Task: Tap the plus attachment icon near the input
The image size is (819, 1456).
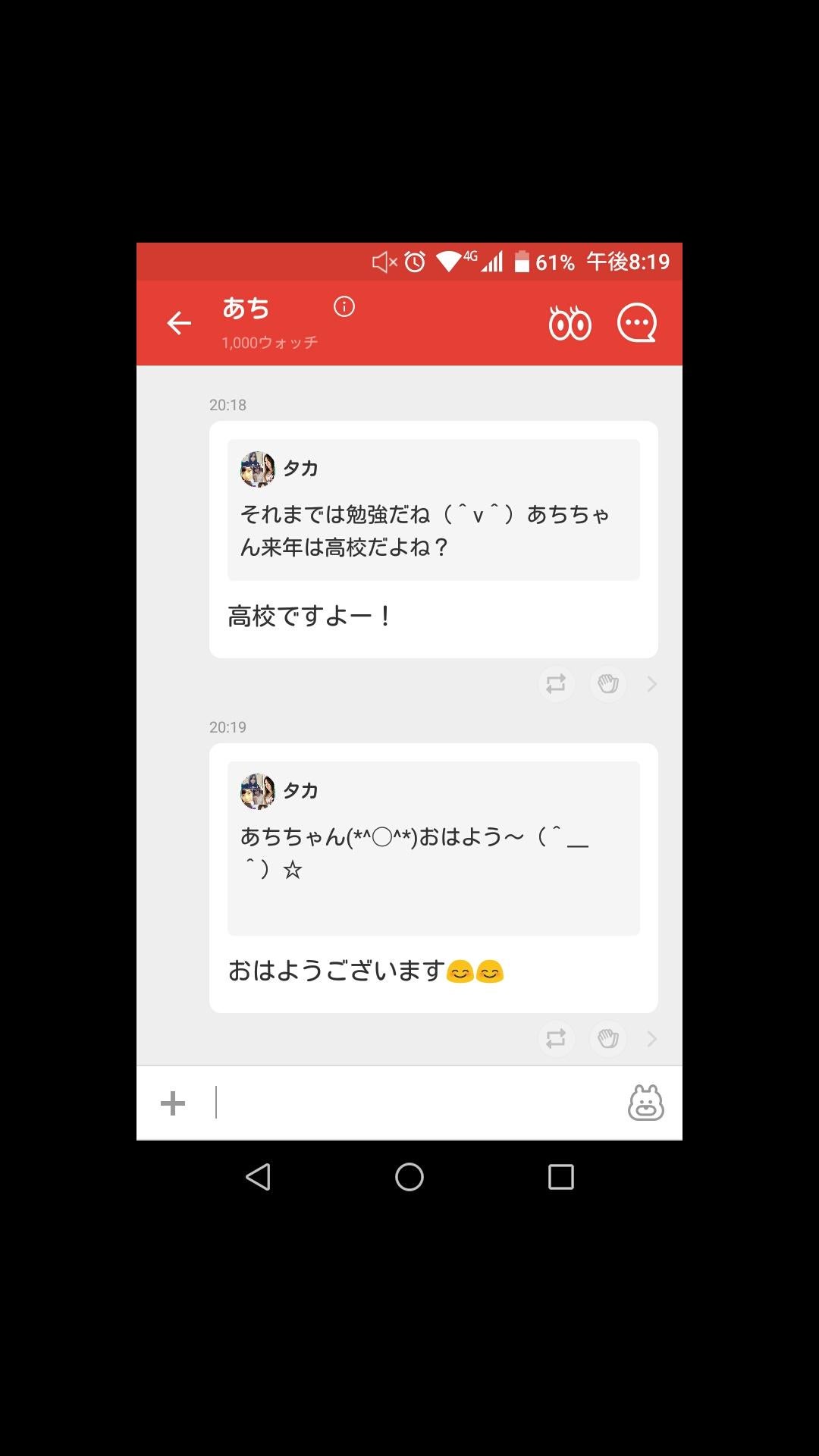Action: [x=174, y=1104]
